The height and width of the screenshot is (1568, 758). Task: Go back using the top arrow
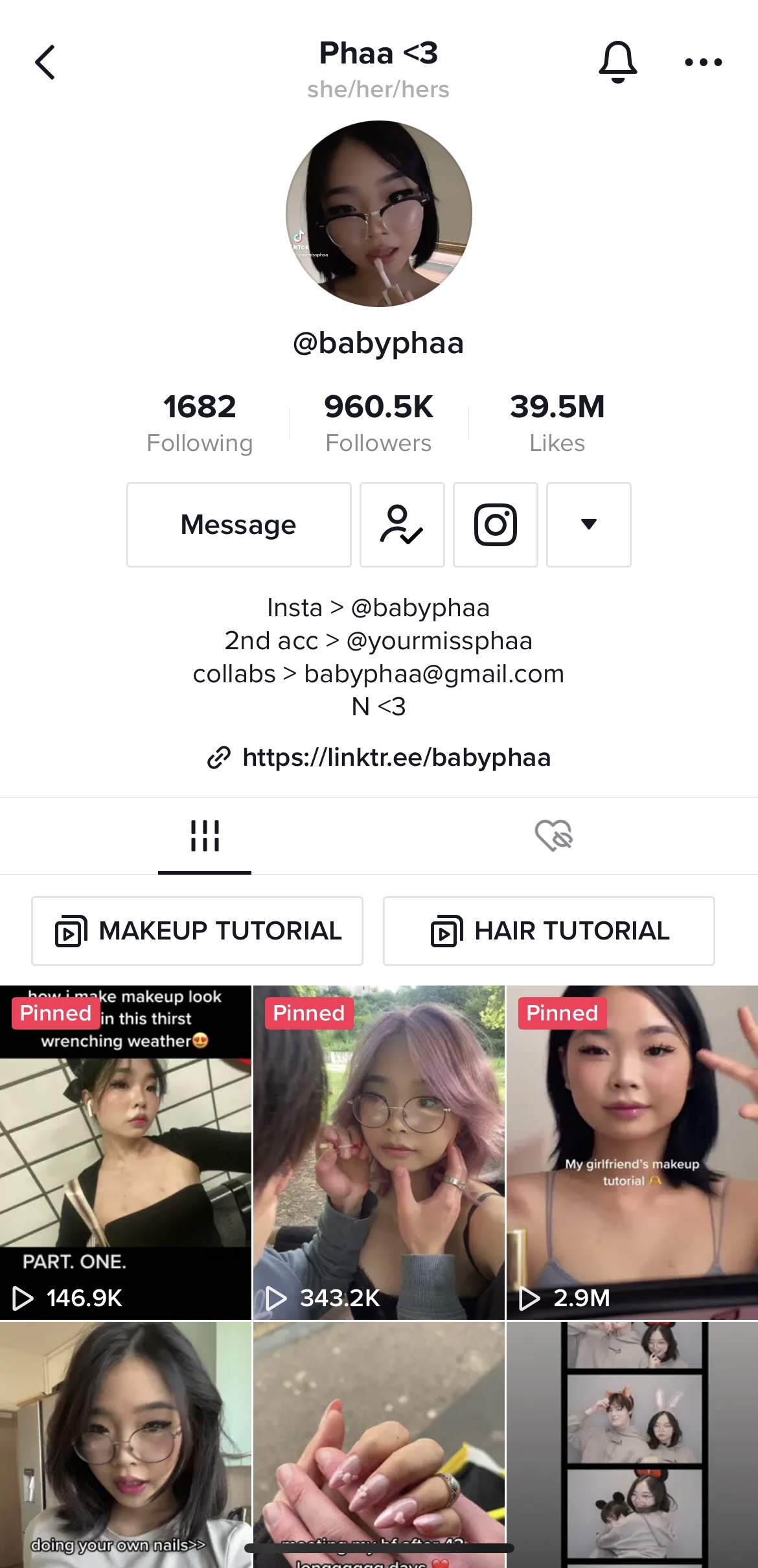[45, 62]
